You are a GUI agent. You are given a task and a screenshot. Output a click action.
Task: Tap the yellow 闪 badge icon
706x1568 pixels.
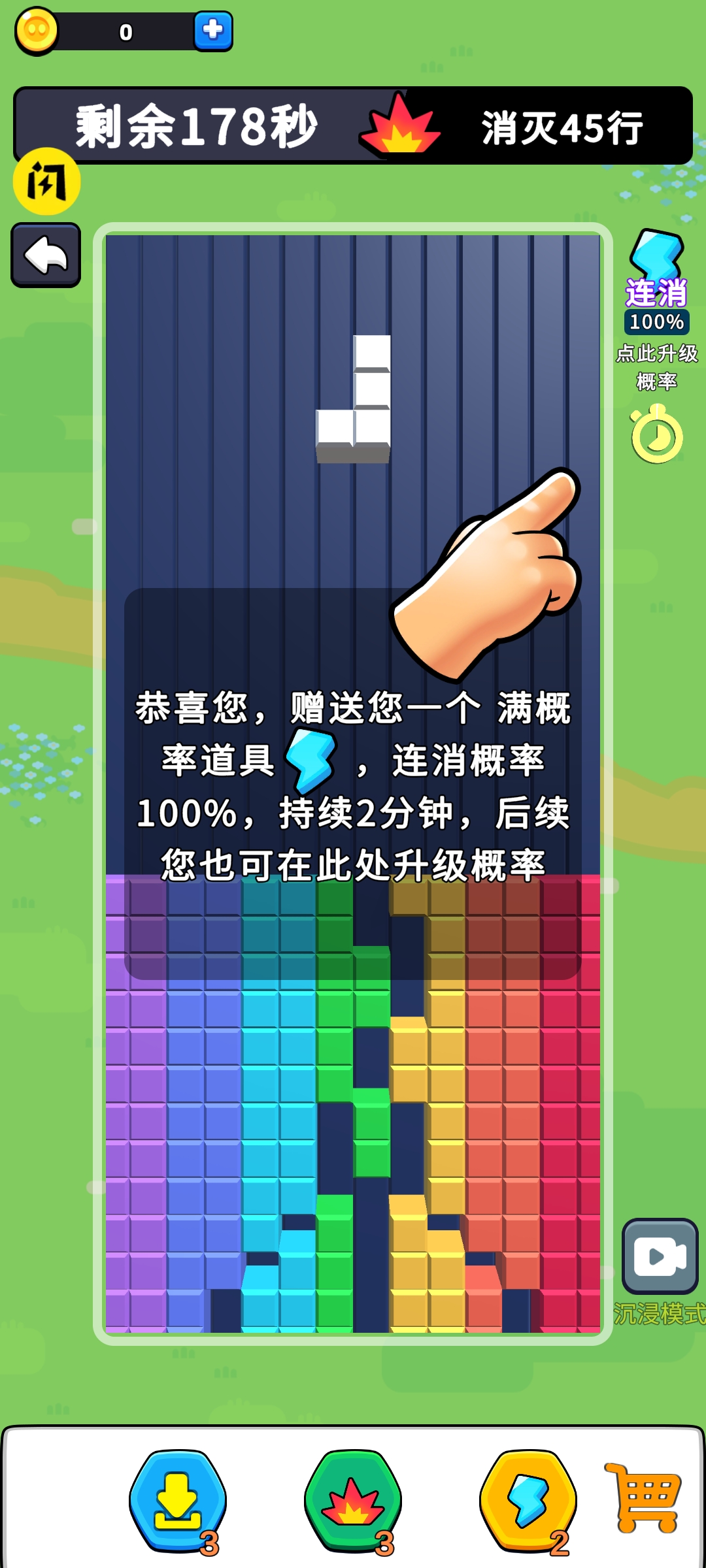coord(46,182)
